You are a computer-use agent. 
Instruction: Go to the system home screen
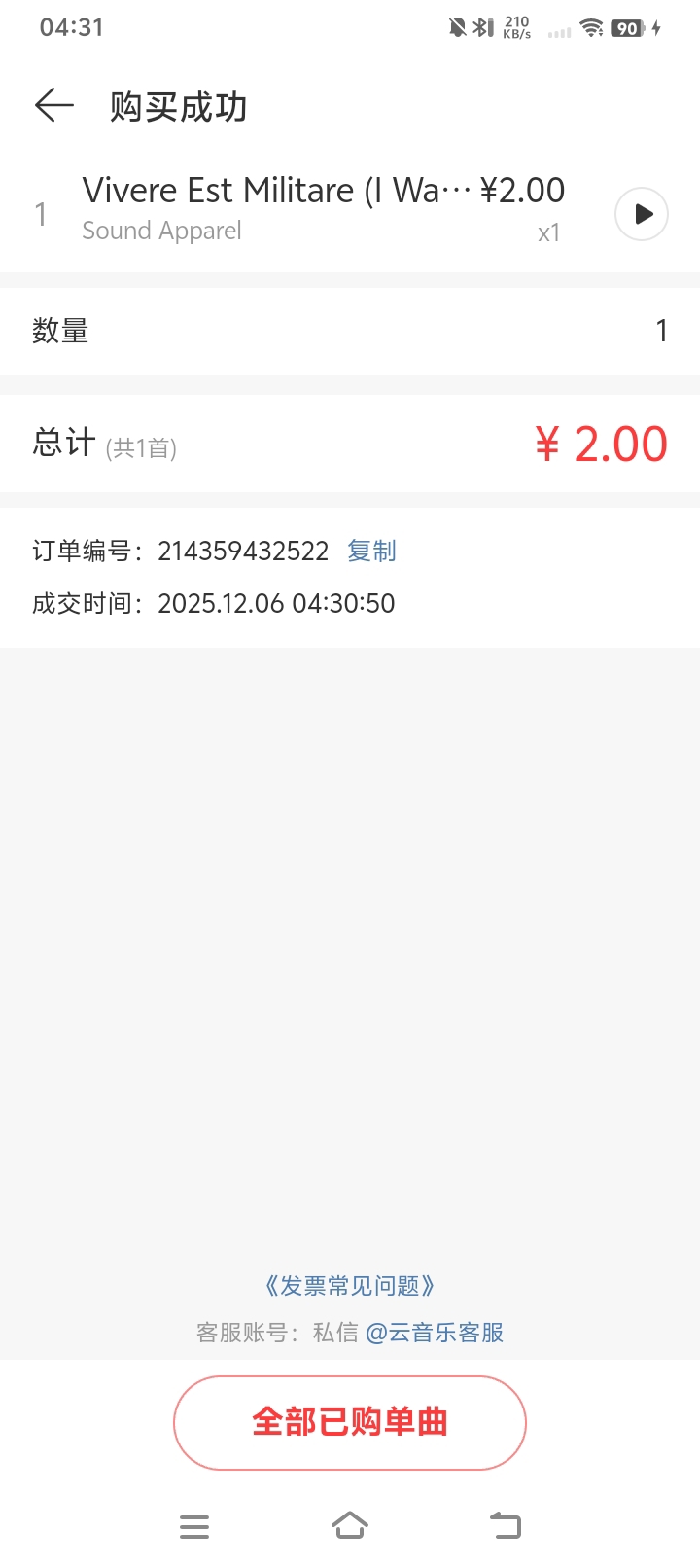[x=350, y=1525]
